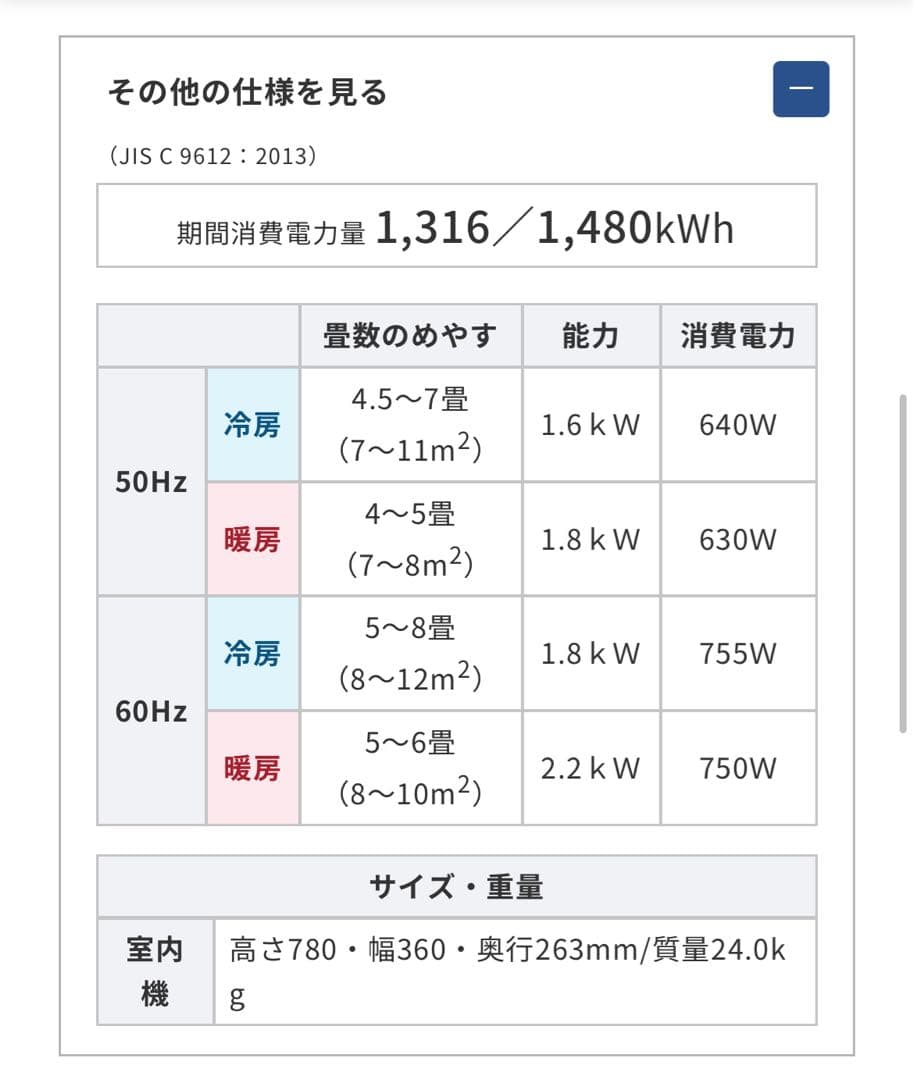The image size is (914, 1080).
Task: Select the 冷房 label under 60Hz
Action: [x=253, y=654]
